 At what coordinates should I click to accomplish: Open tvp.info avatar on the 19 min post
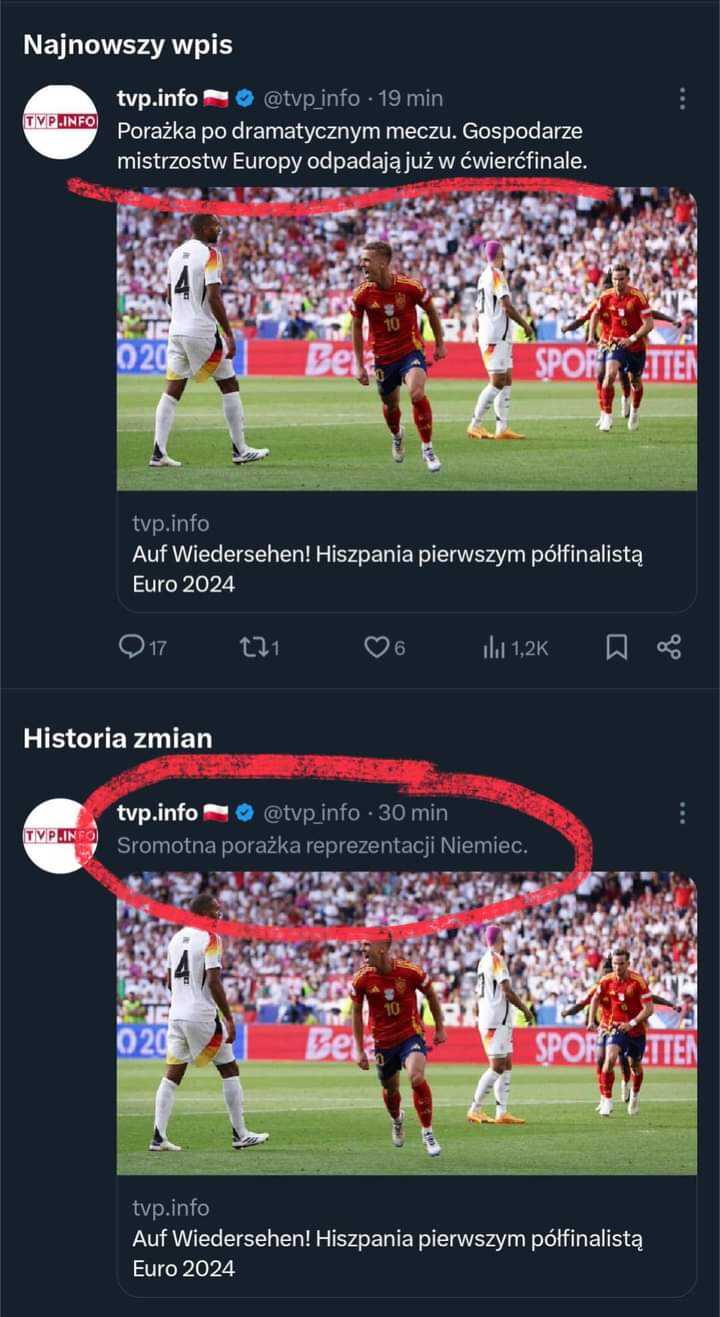60,122
